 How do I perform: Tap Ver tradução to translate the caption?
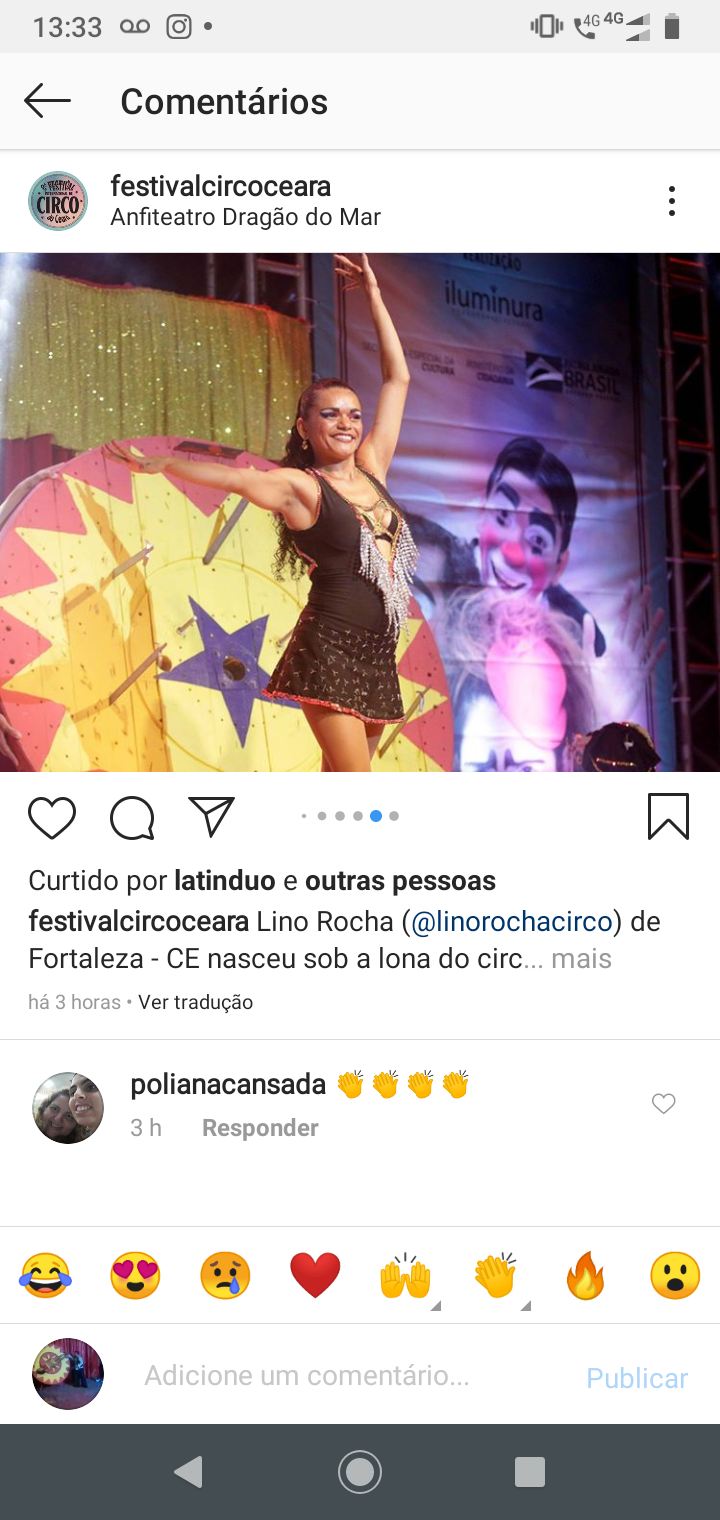pos(195,1002)
